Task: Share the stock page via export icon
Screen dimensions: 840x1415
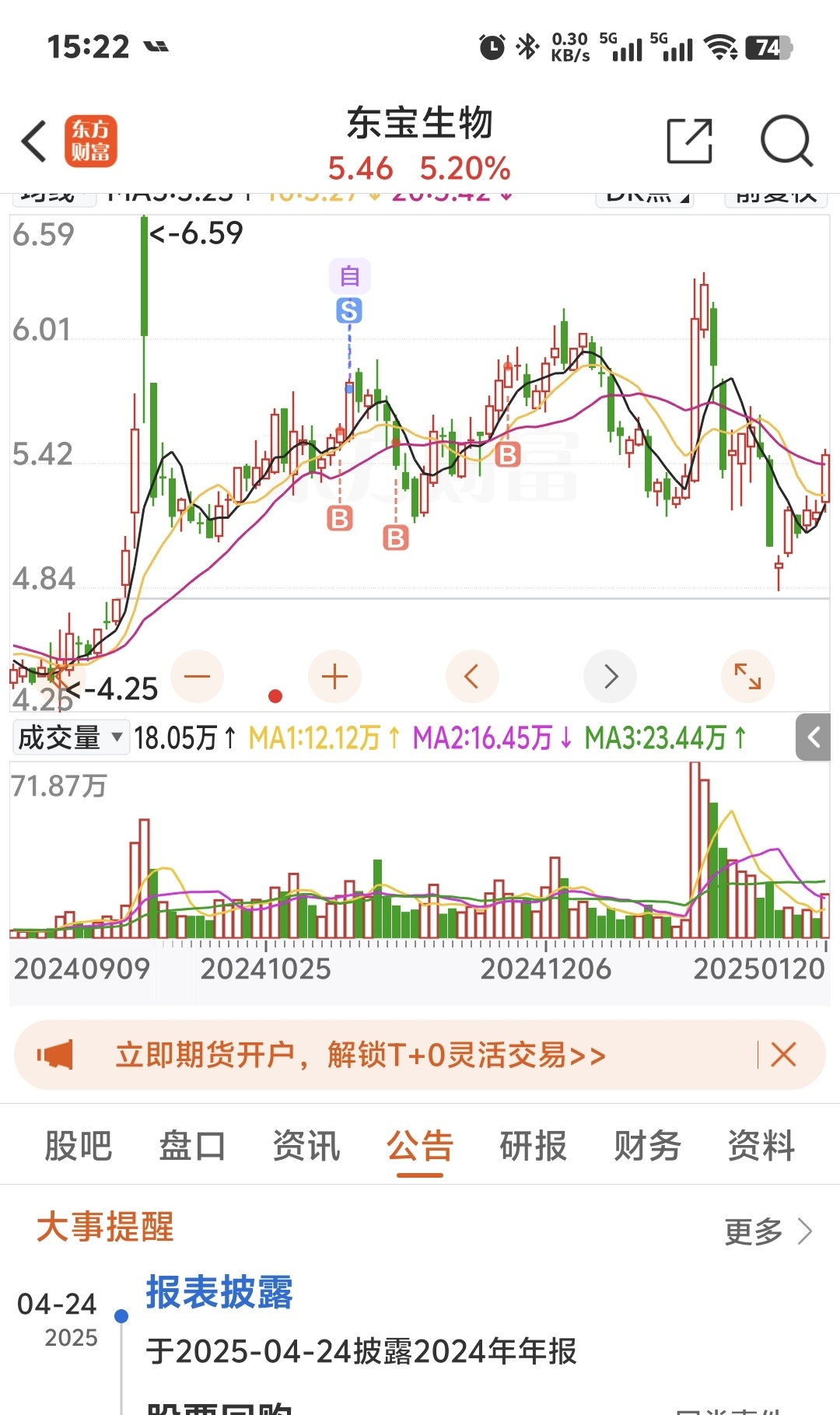Action: (690, 141)
